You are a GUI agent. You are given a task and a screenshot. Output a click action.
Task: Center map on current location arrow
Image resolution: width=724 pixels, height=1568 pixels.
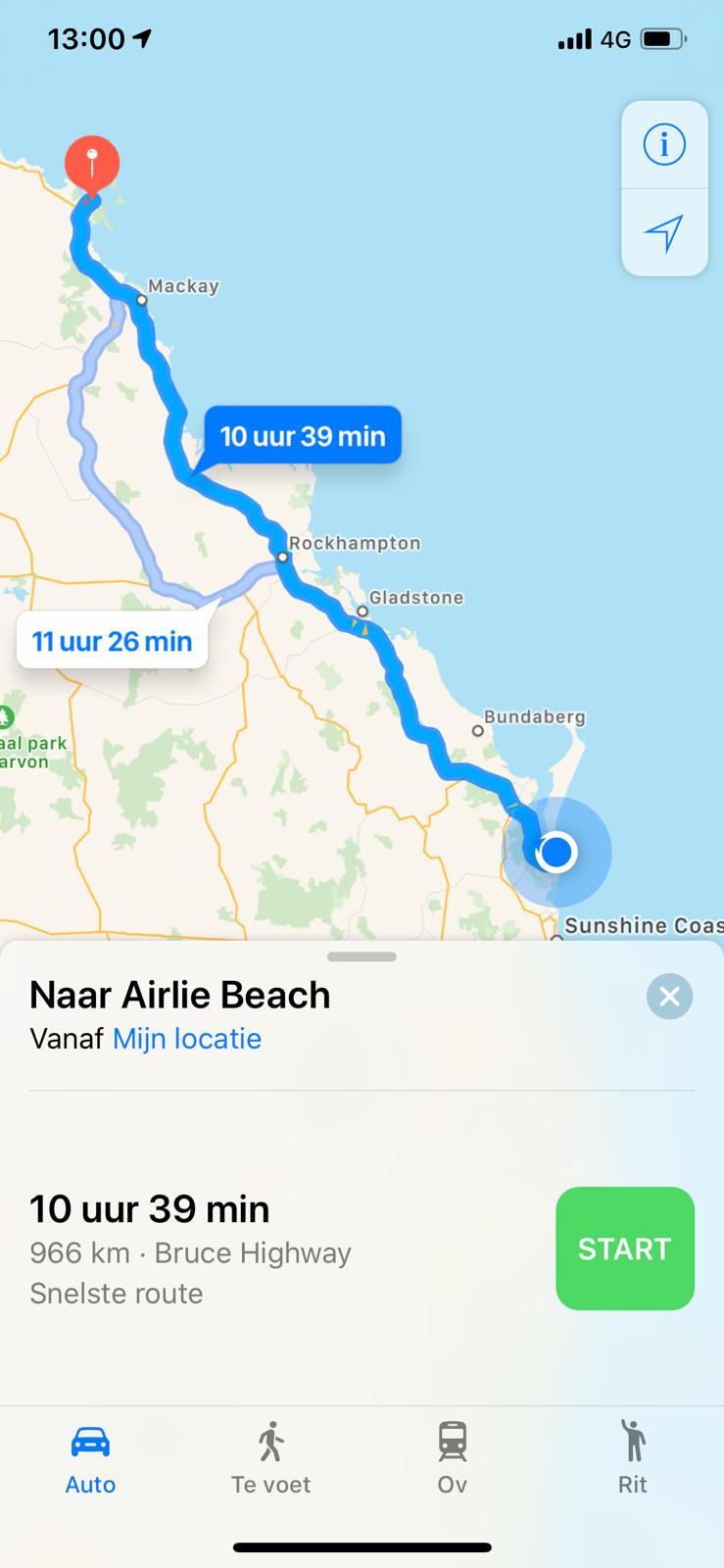pyautogui.click(x=664, y=233)
